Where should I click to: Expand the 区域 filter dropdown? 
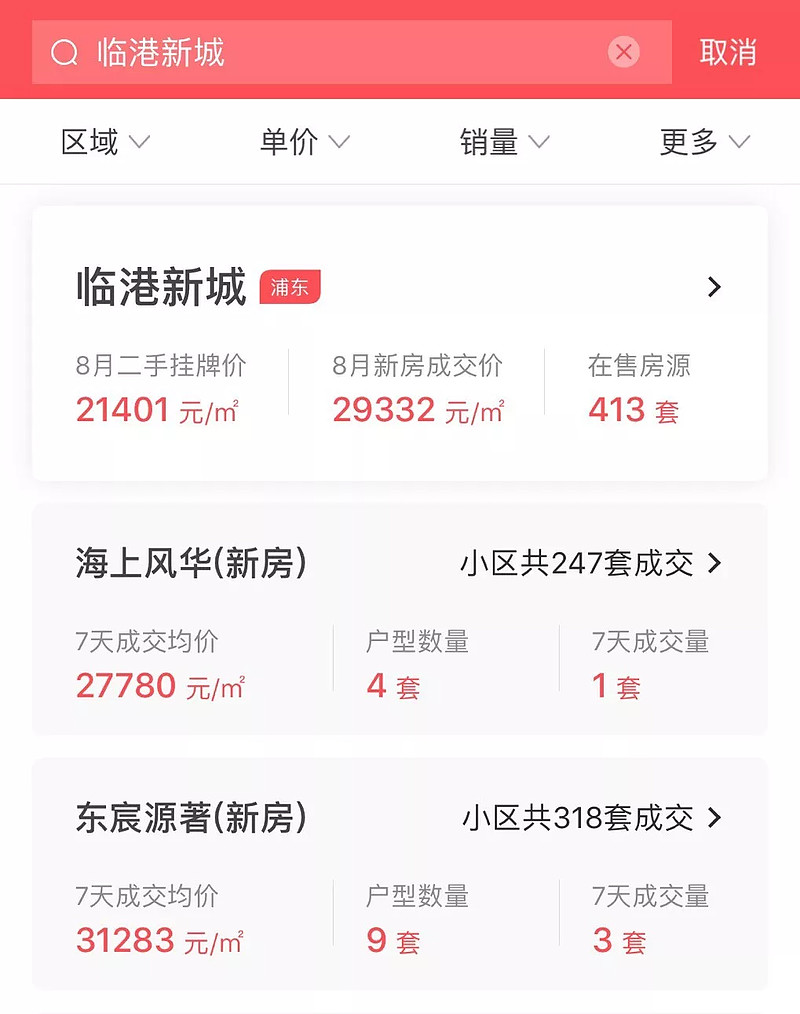pos(105,142)
